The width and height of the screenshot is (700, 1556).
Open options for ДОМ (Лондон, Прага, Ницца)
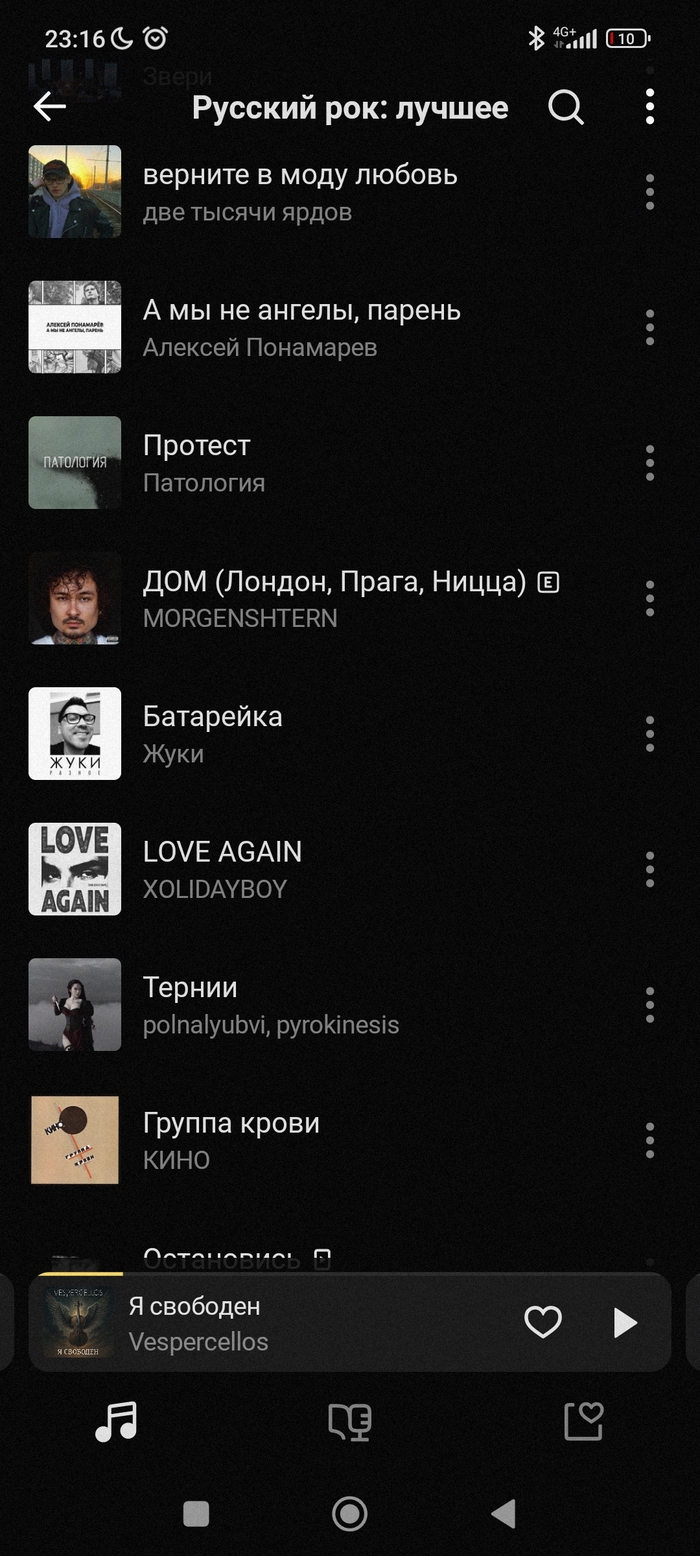coord(649,598)
